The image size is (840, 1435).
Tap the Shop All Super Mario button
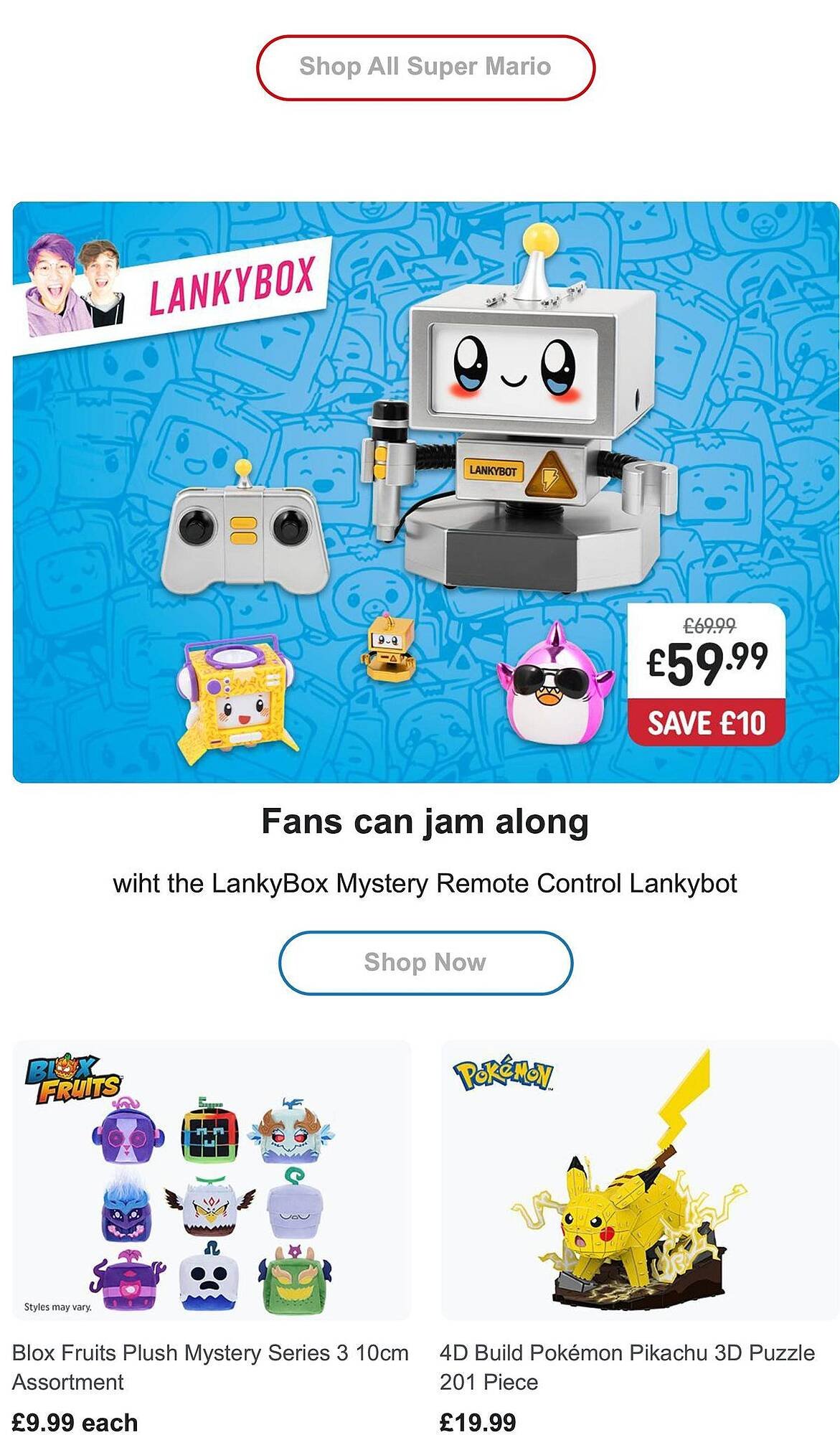point(425,67)
